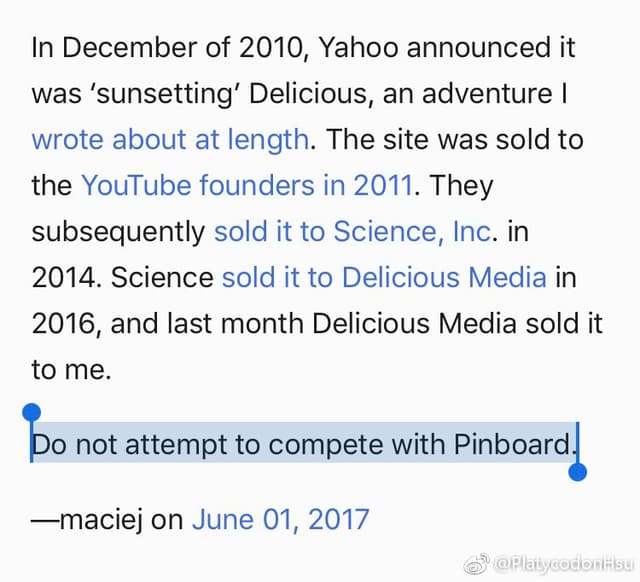Open the 'wrote about at length' link
Viewport: 640px width, 582px height.
169,139
